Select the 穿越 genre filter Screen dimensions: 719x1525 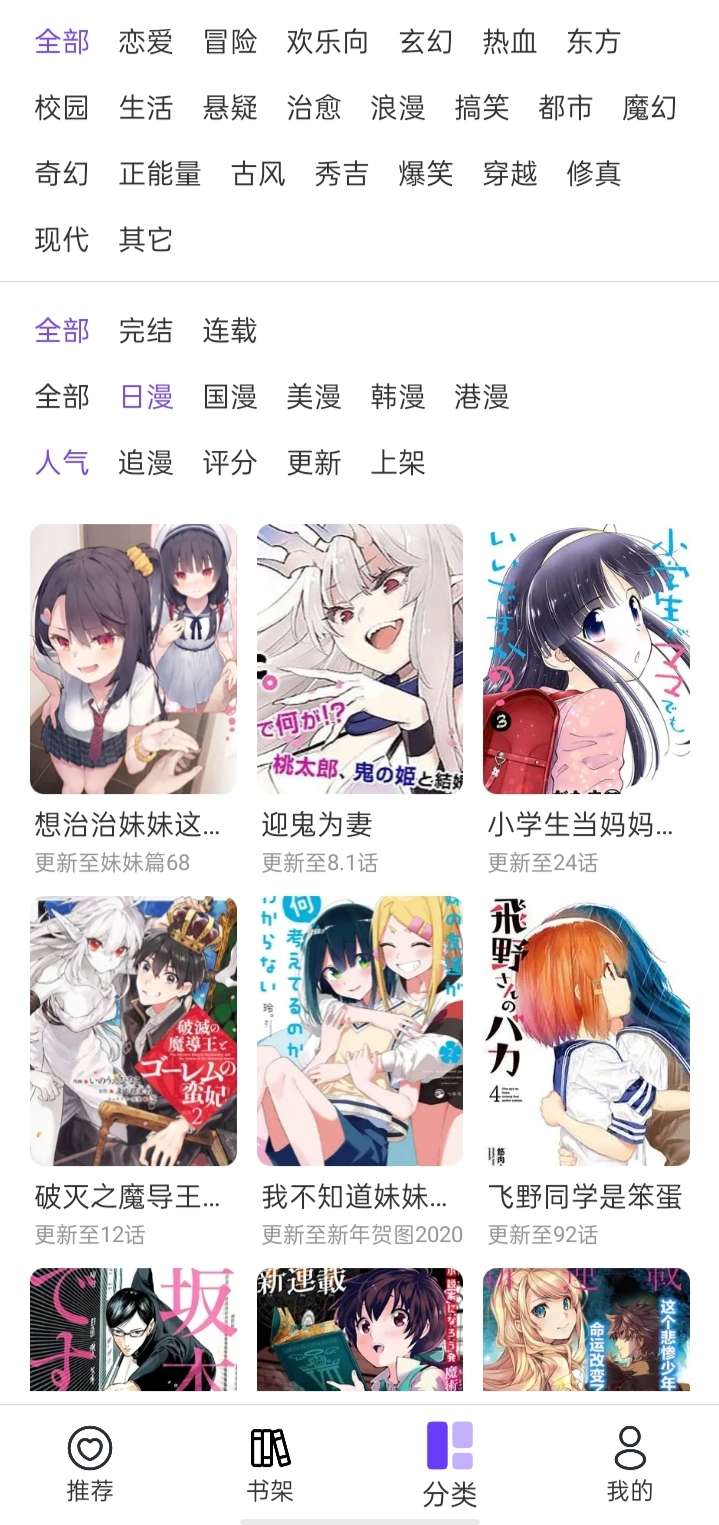point(510,174)
